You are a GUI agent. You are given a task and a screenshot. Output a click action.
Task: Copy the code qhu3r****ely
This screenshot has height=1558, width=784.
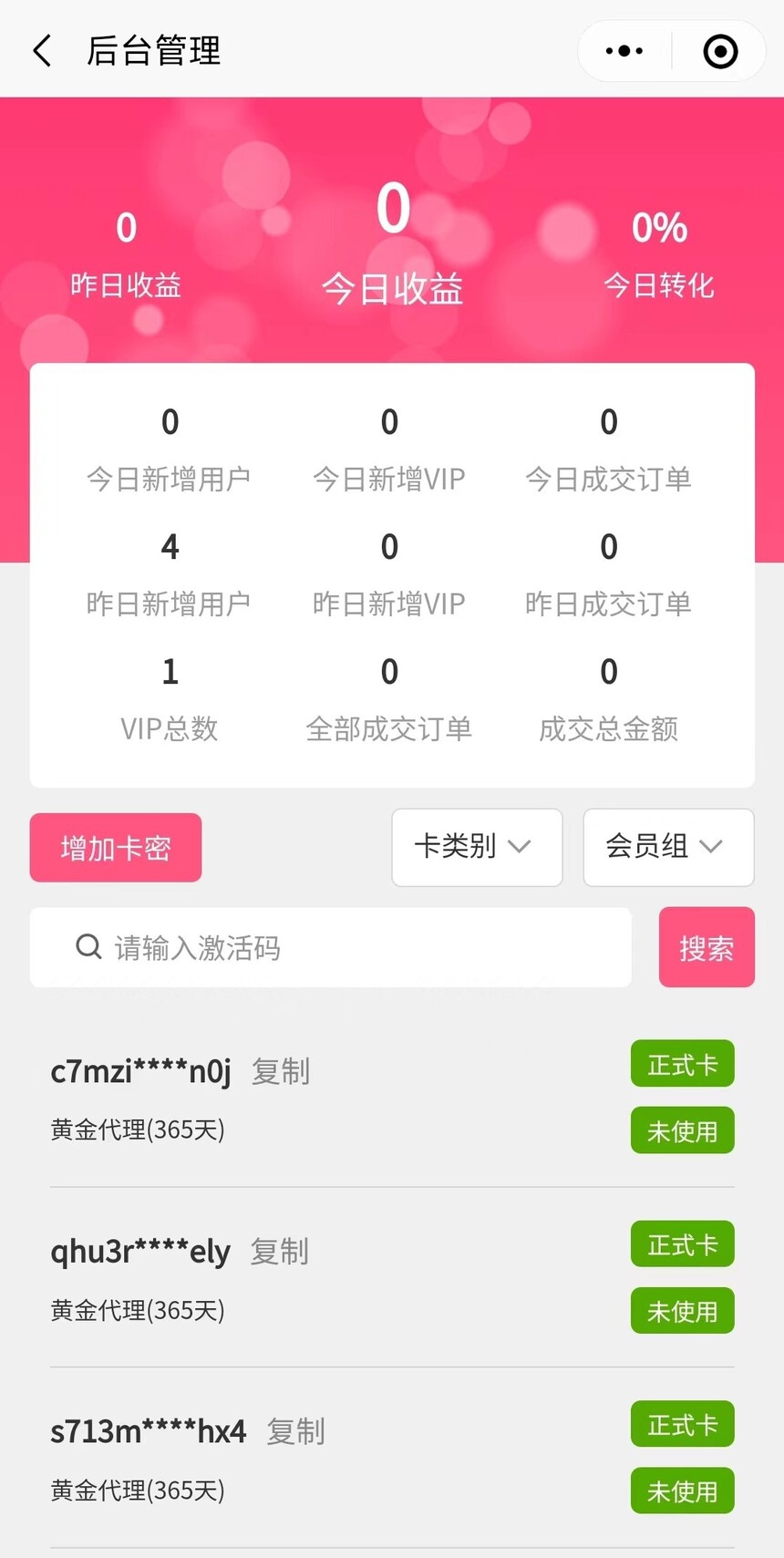[280, 1252]
